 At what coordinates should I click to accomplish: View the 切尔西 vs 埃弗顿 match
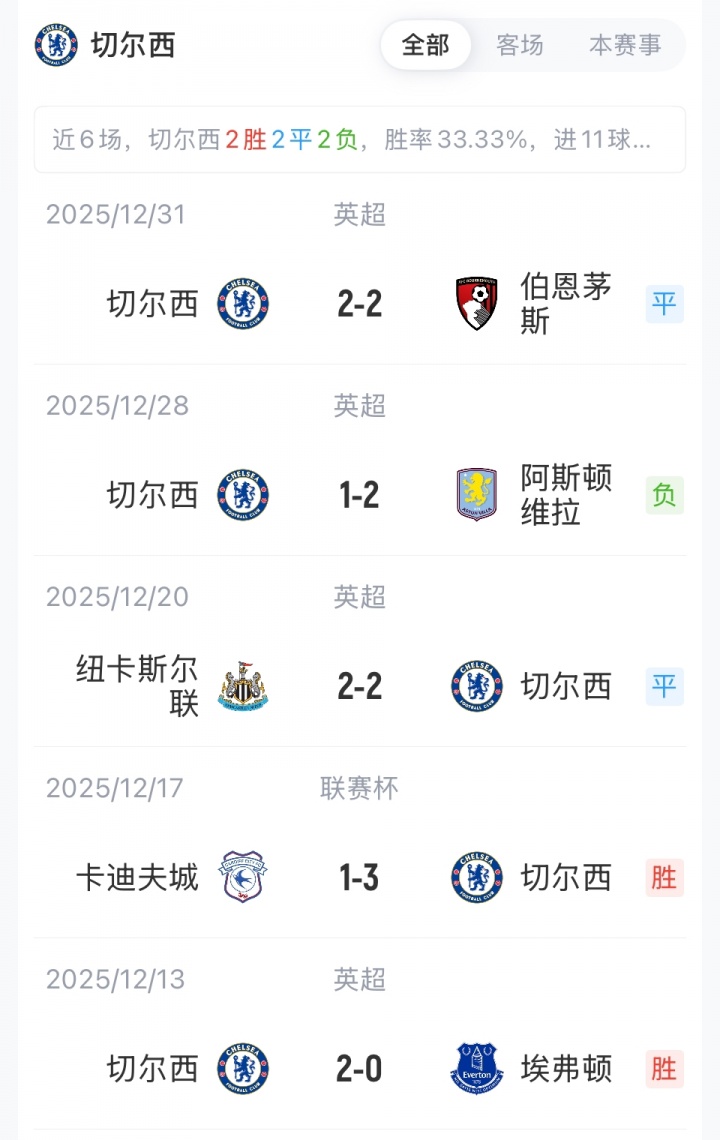360,1069
